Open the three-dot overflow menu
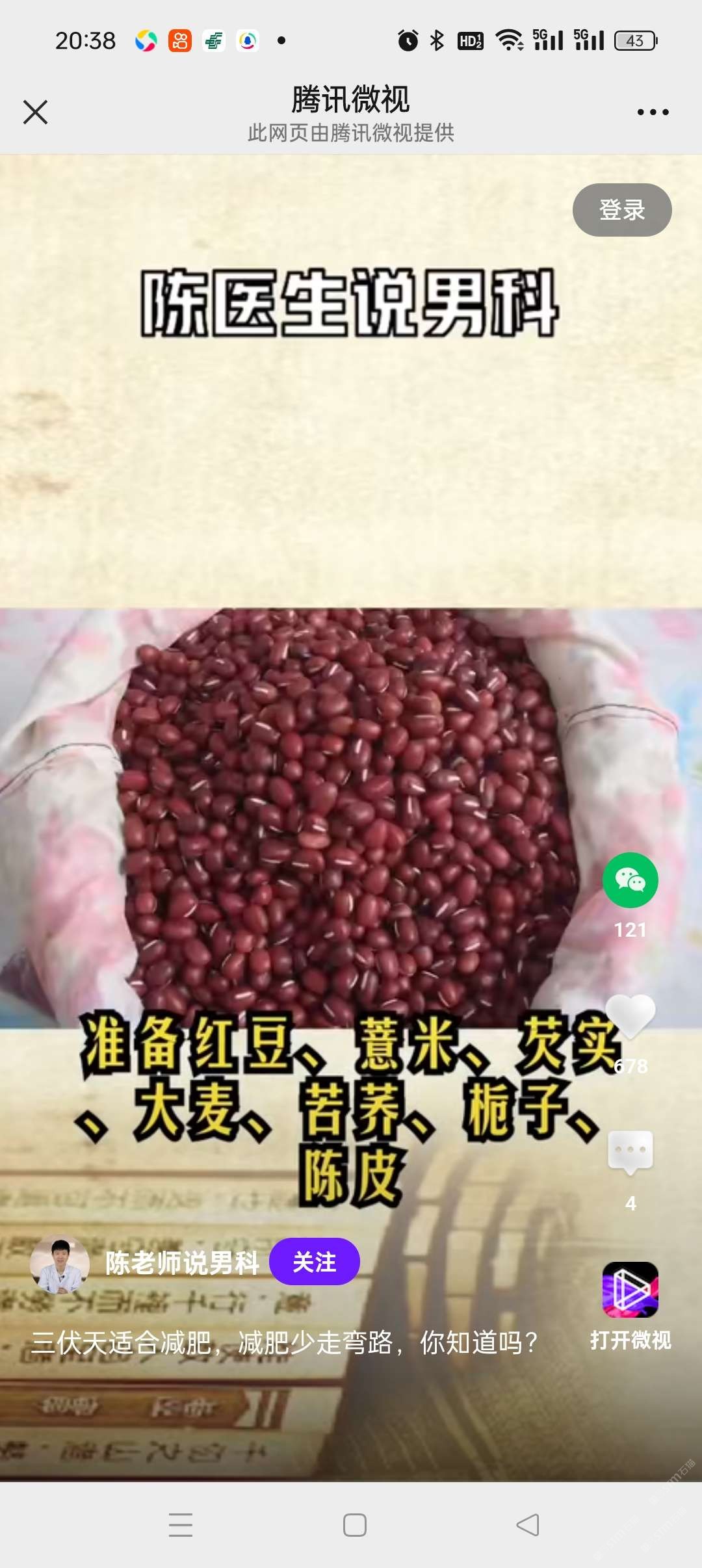The height and width of the screenshot is (1568, 702). coord(653,112)
